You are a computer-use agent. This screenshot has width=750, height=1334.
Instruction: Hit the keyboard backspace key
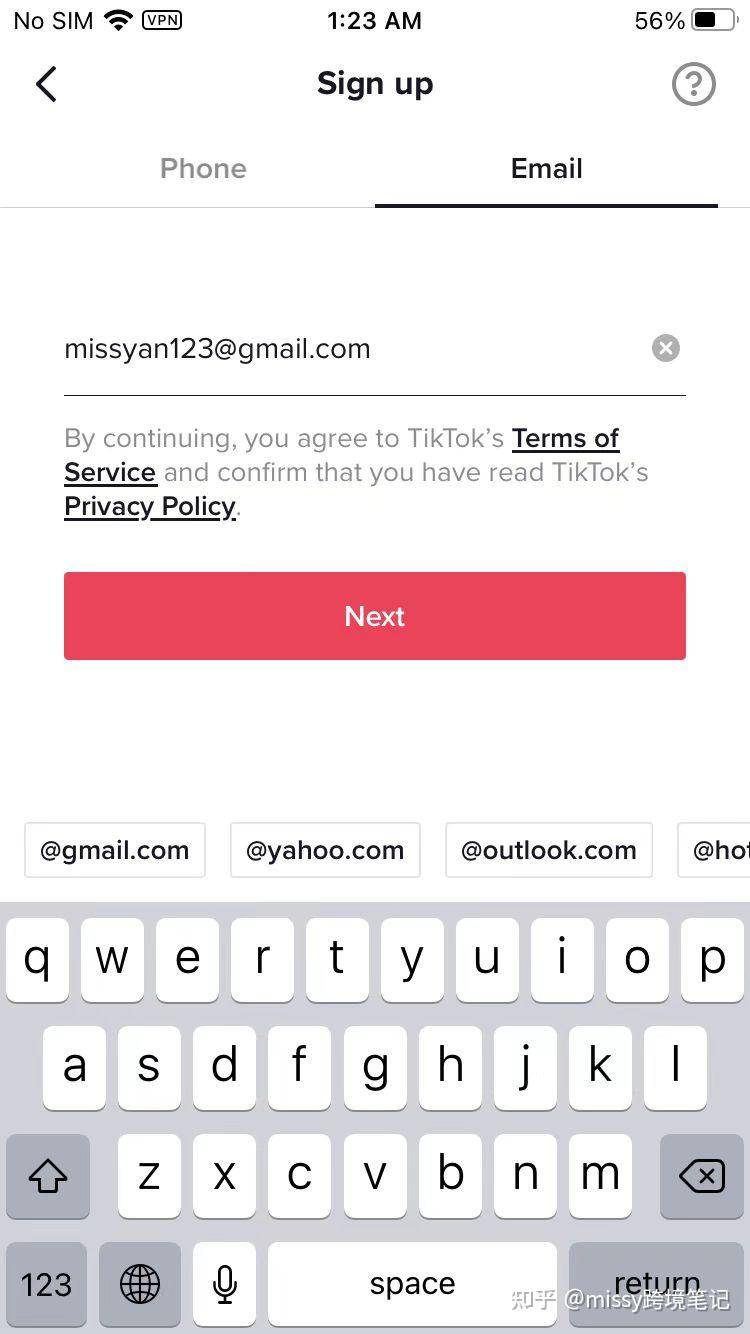[x=702, y=1176]
